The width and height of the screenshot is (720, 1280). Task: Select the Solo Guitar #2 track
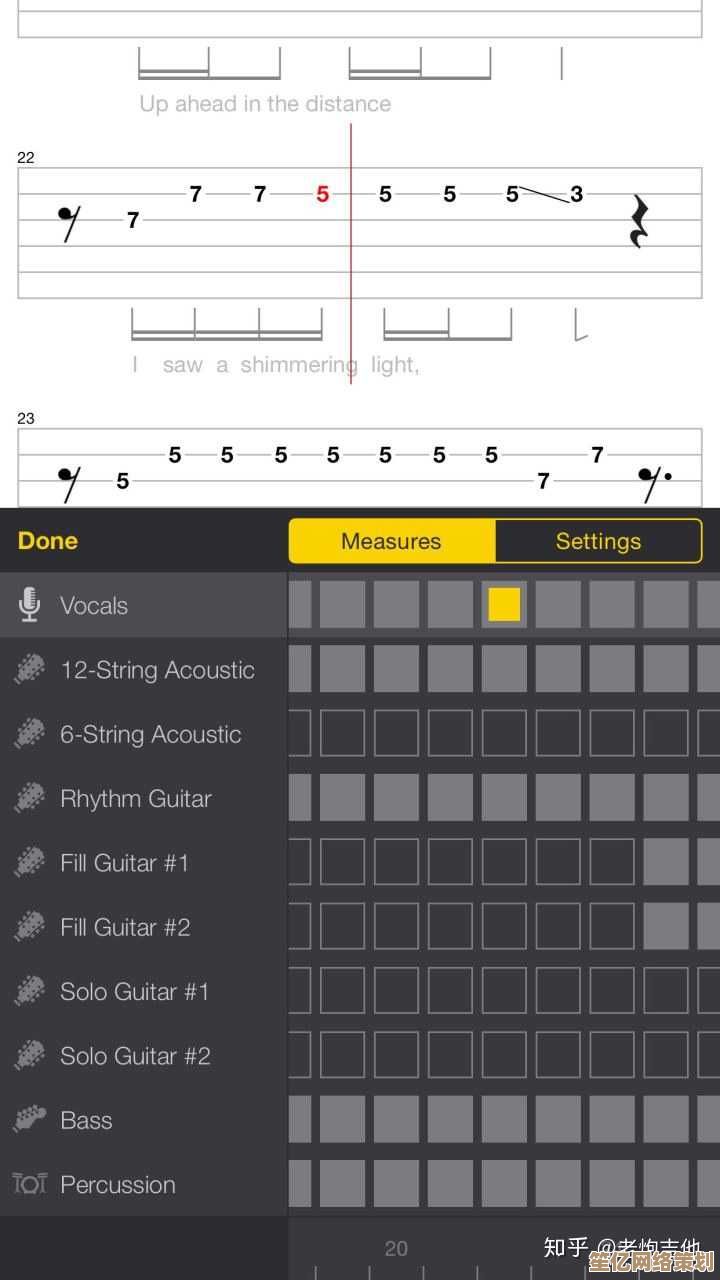(x=135, y=1056)
